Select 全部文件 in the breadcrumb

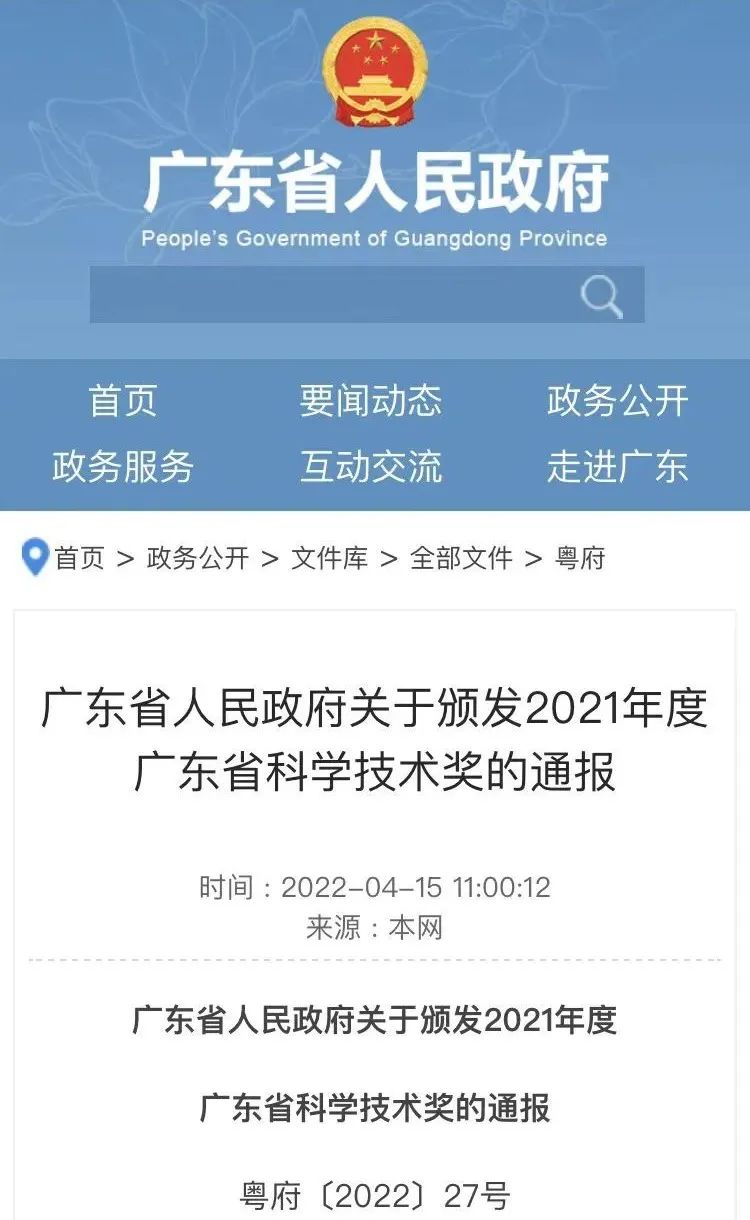point(461,558)
